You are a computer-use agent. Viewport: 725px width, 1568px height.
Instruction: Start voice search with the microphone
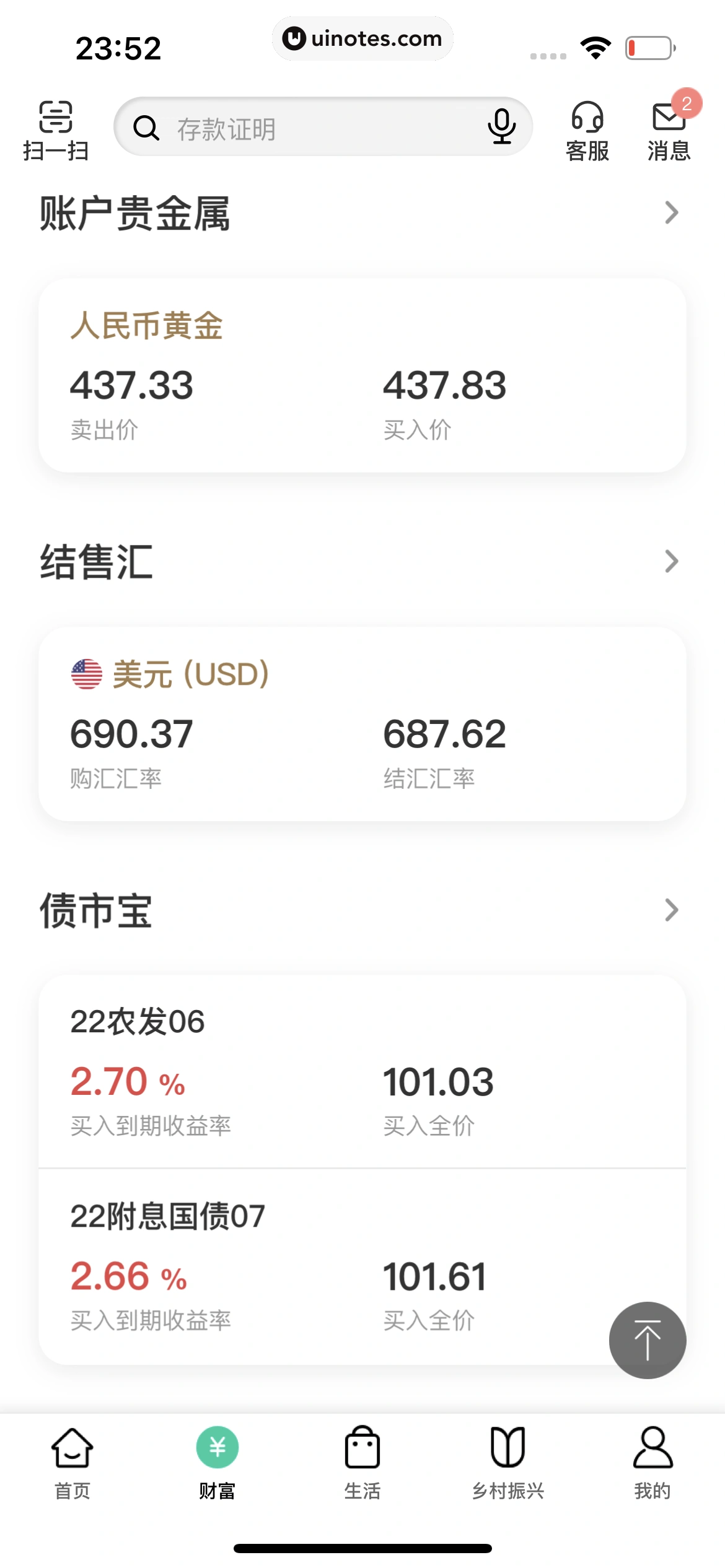click(x=501, y=127)
